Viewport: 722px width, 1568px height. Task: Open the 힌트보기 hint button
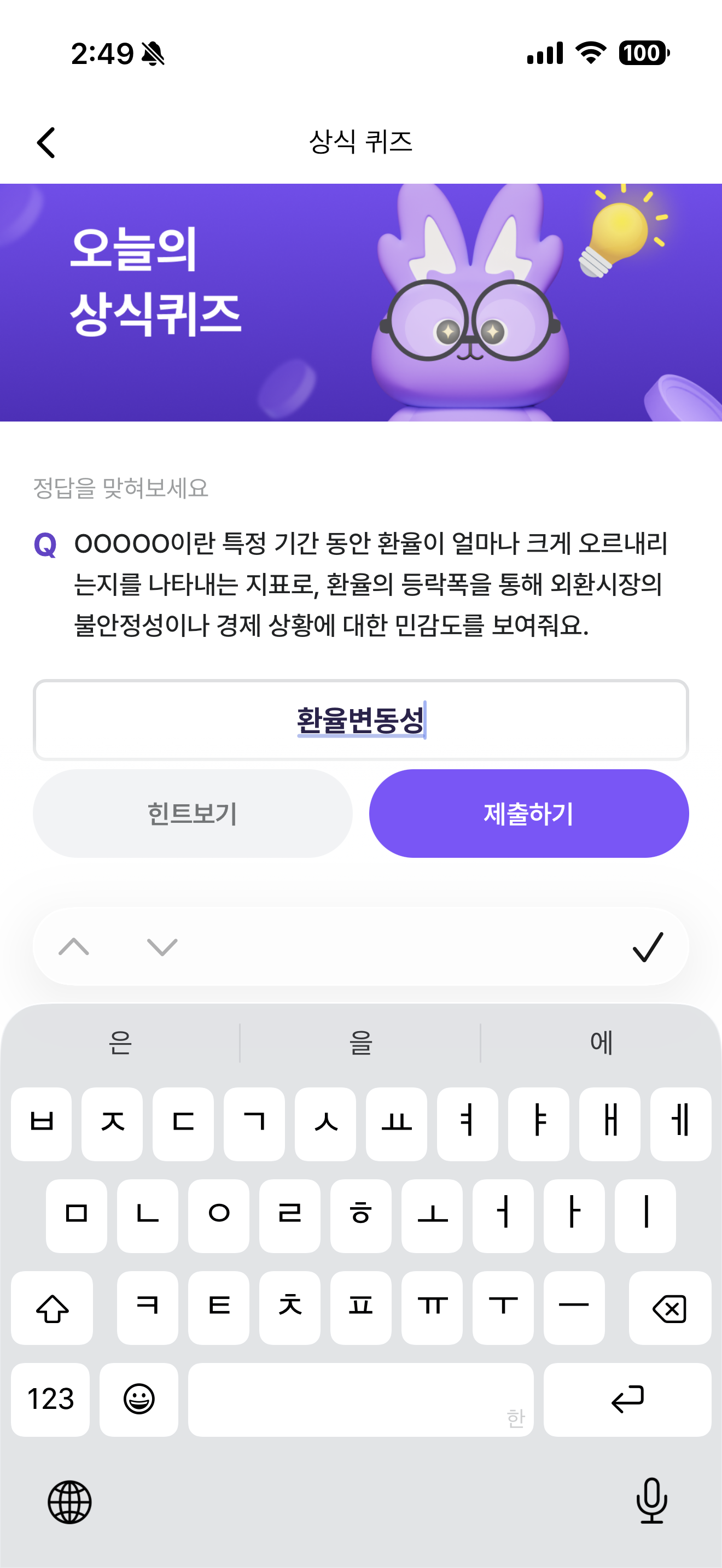pyautogui.click(x=193, y=814)
